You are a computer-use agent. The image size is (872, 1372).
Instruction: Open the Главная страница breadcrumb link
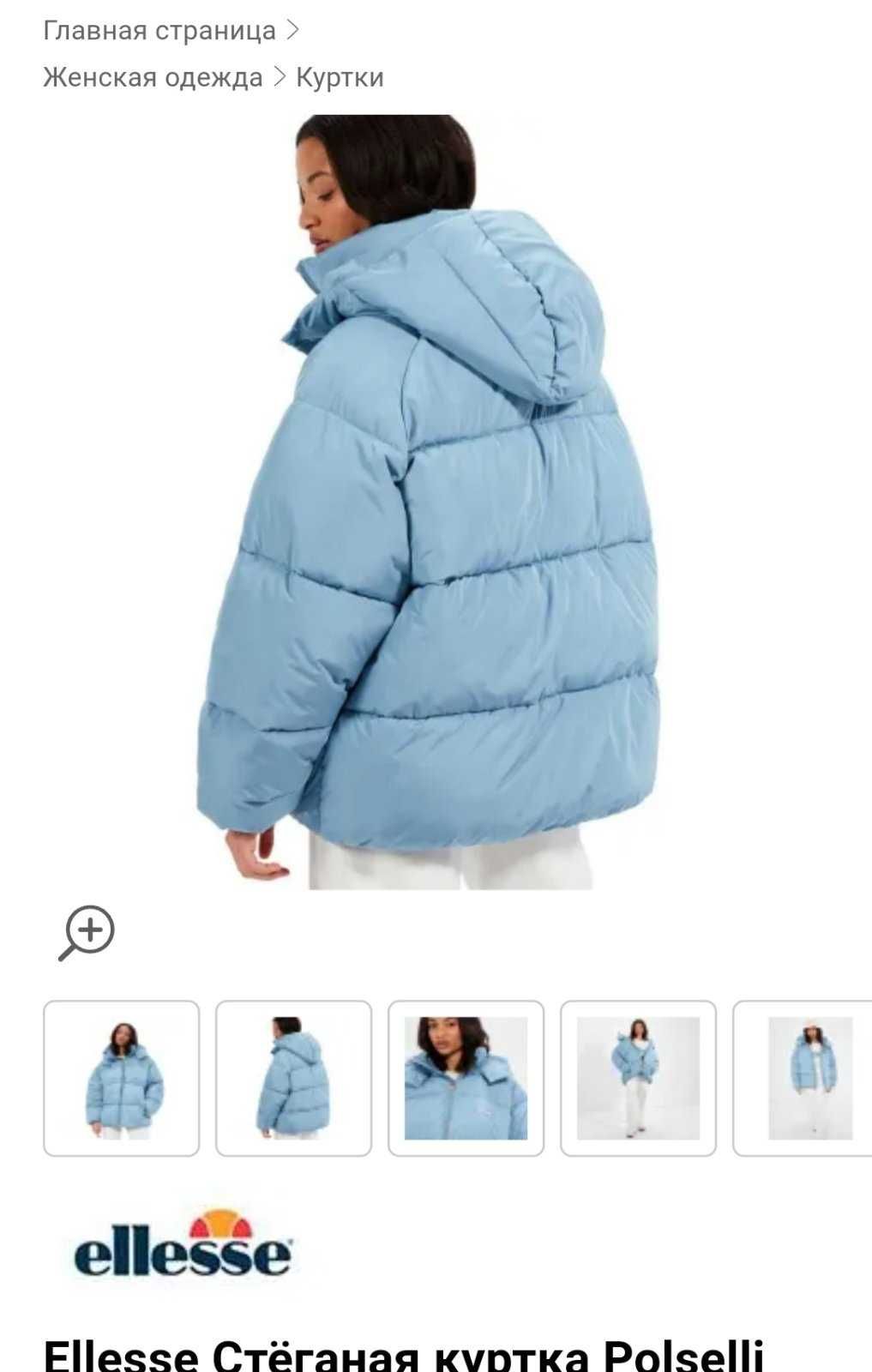point(159,31)
